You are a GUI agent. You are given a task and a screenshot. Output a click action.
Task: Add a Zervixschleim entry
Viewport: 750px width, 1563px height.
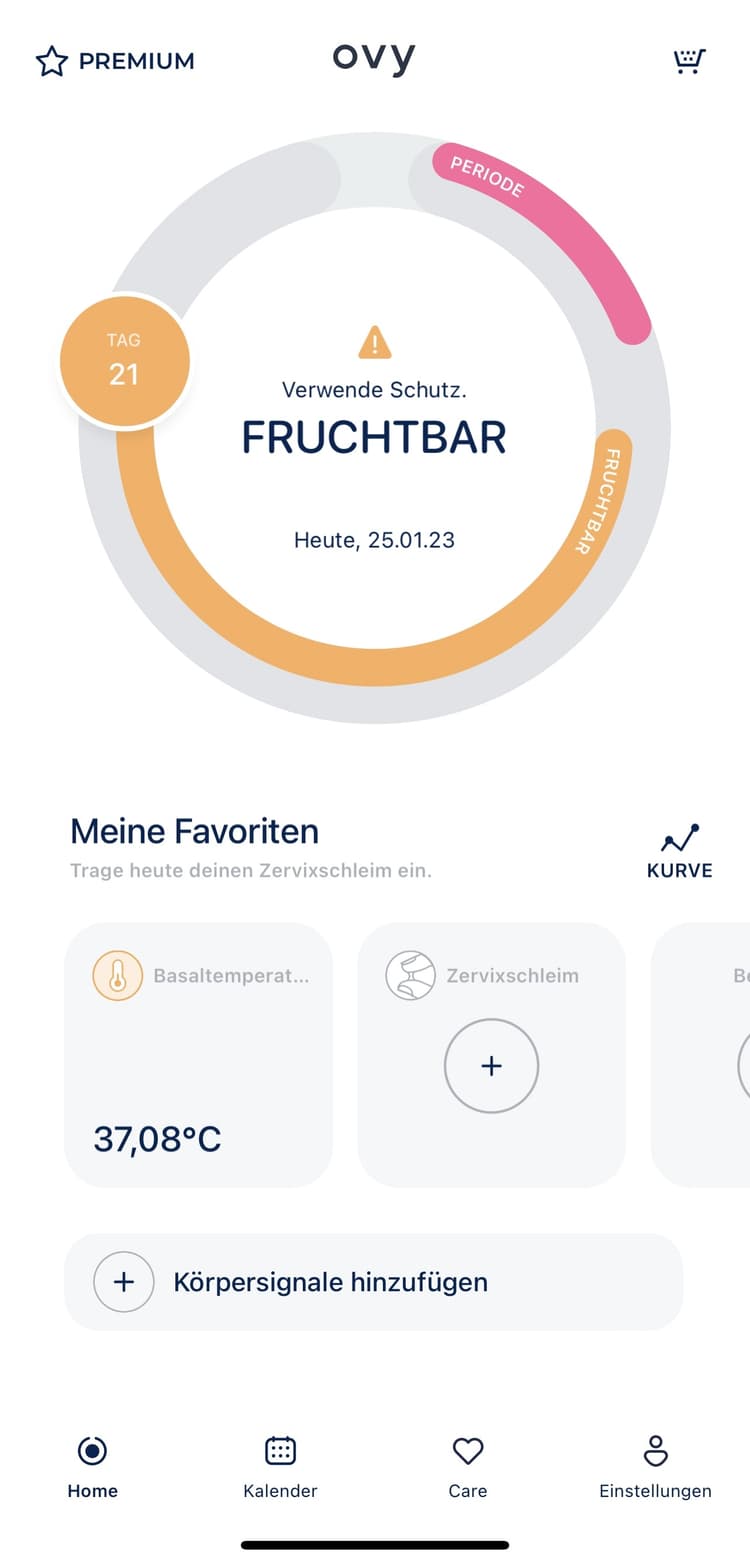(x=491, y=1066)
